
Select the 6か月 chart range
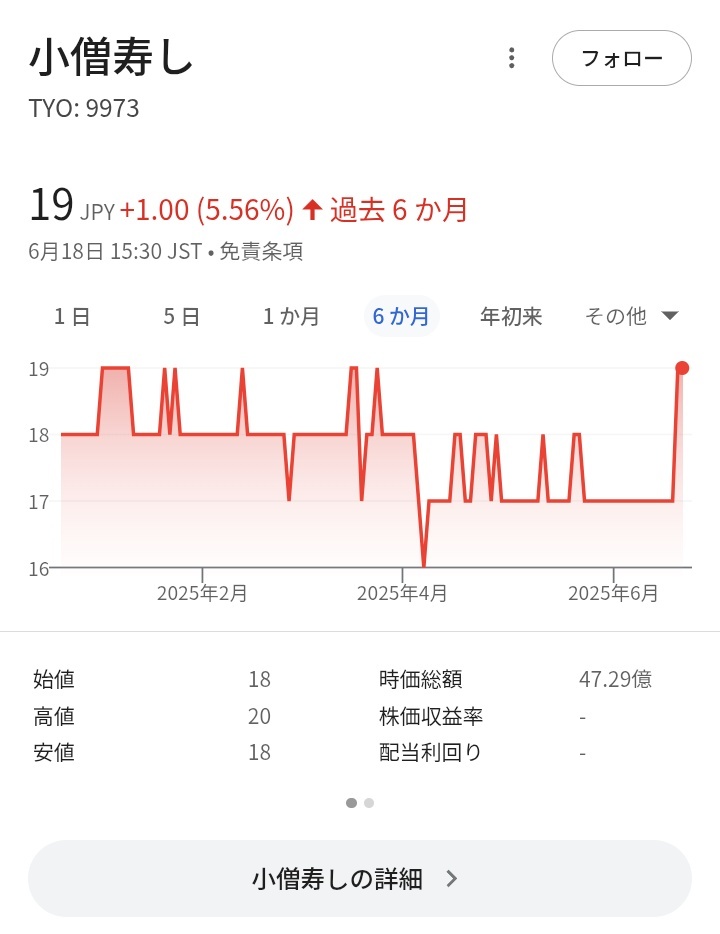click(x=401, y=317)
